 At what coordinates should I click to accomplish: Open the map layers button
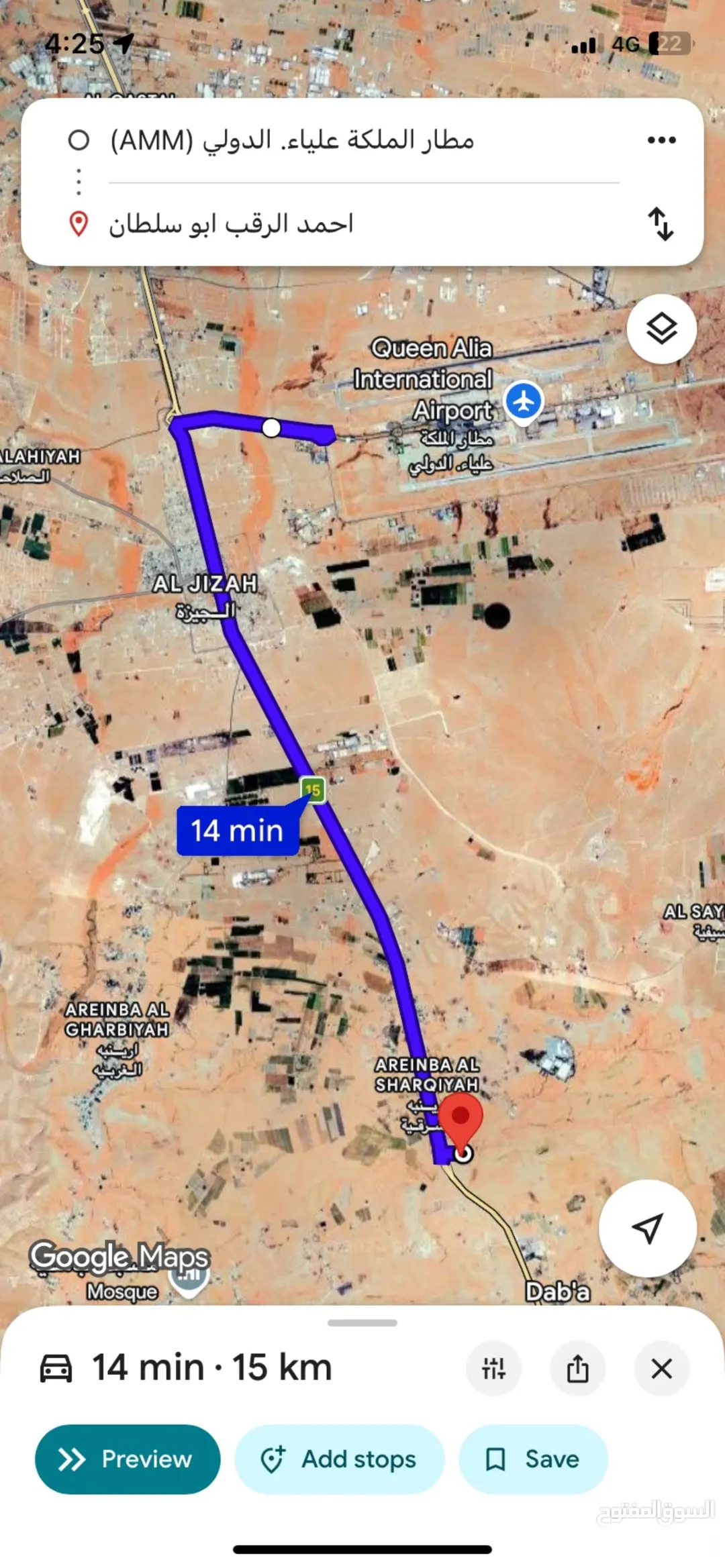point(661,329)
